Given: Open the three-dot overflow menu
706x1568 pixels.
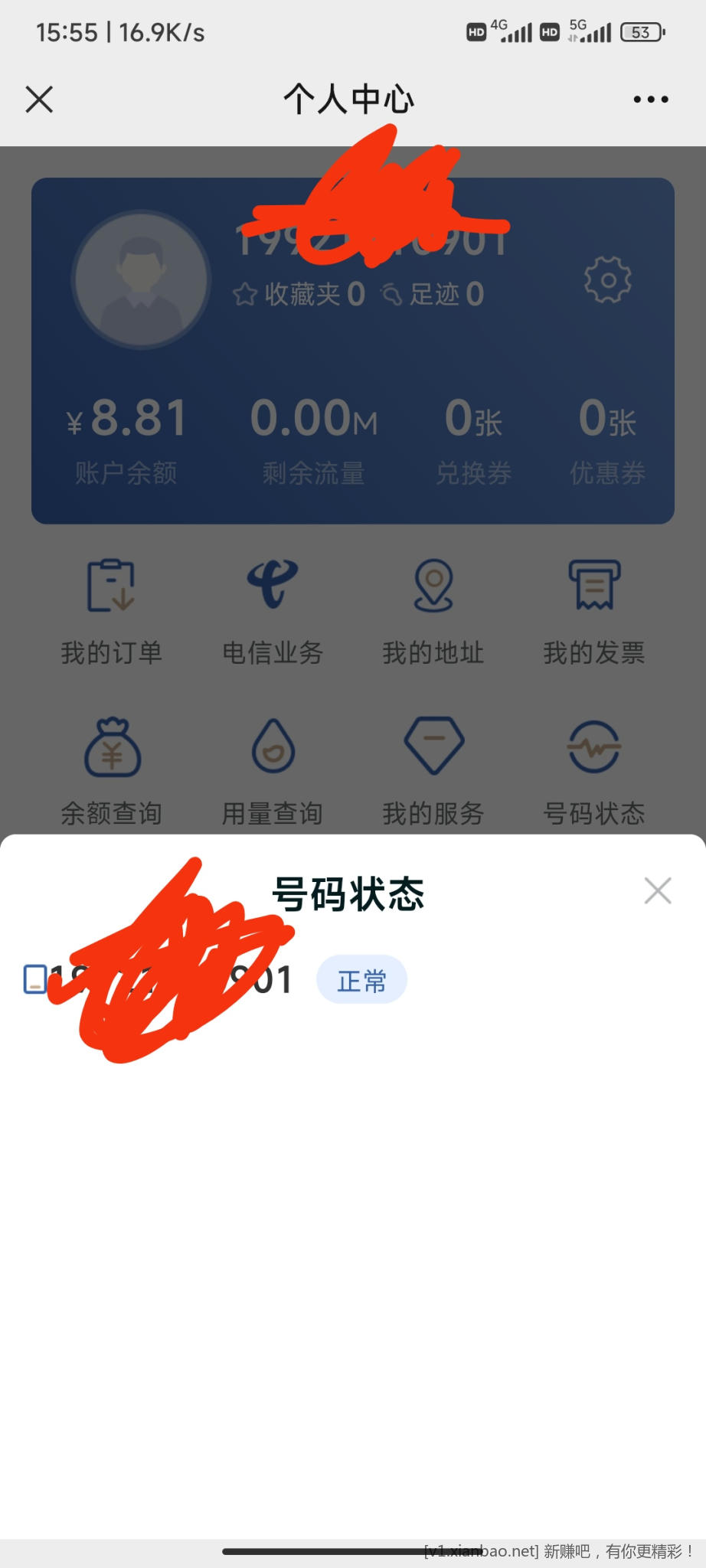Looking at the screenshot, I should click(x=651, y=100).
